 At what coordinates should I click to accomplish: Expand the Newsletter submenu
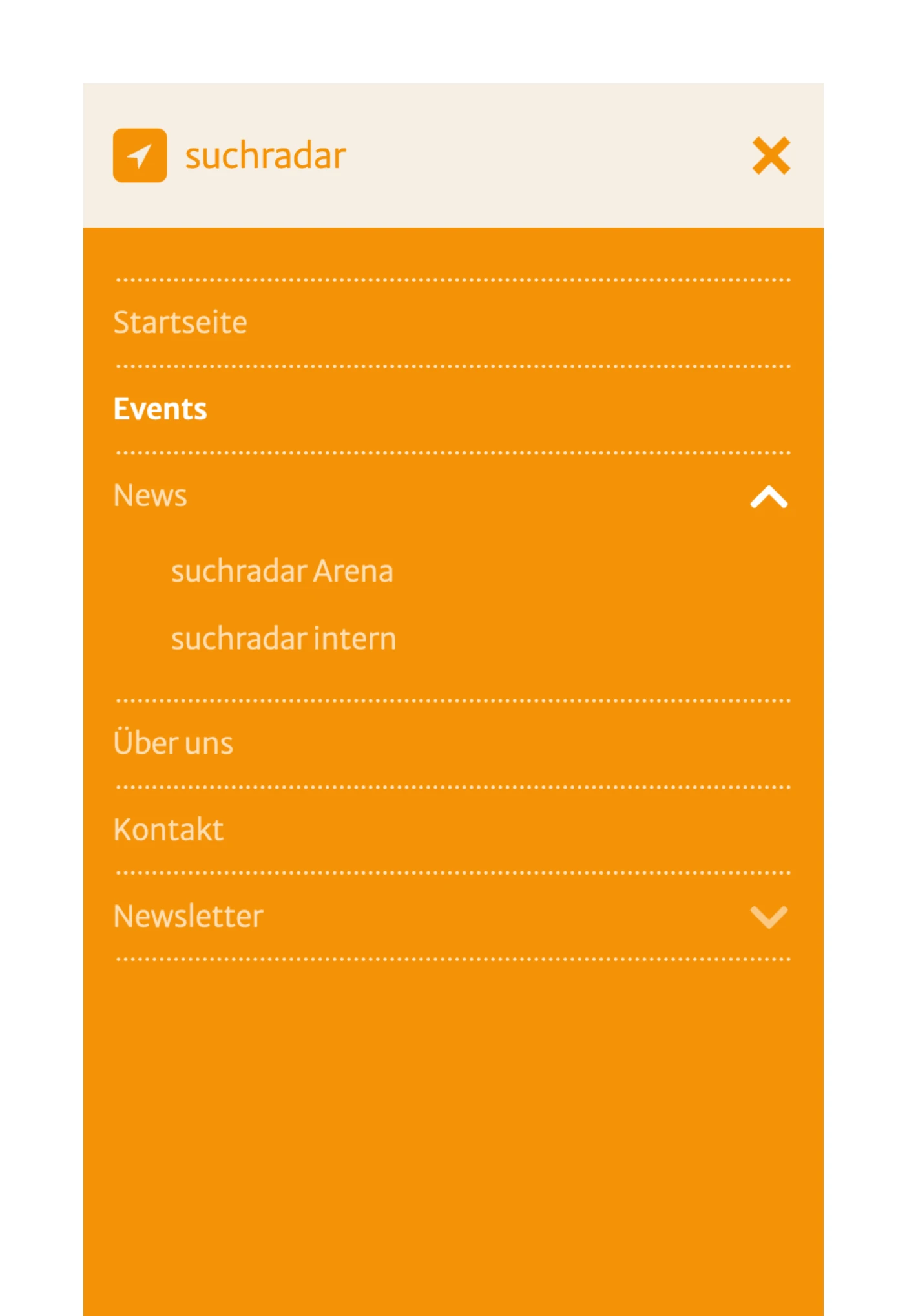pyautogui.click(x=769, y=917)
